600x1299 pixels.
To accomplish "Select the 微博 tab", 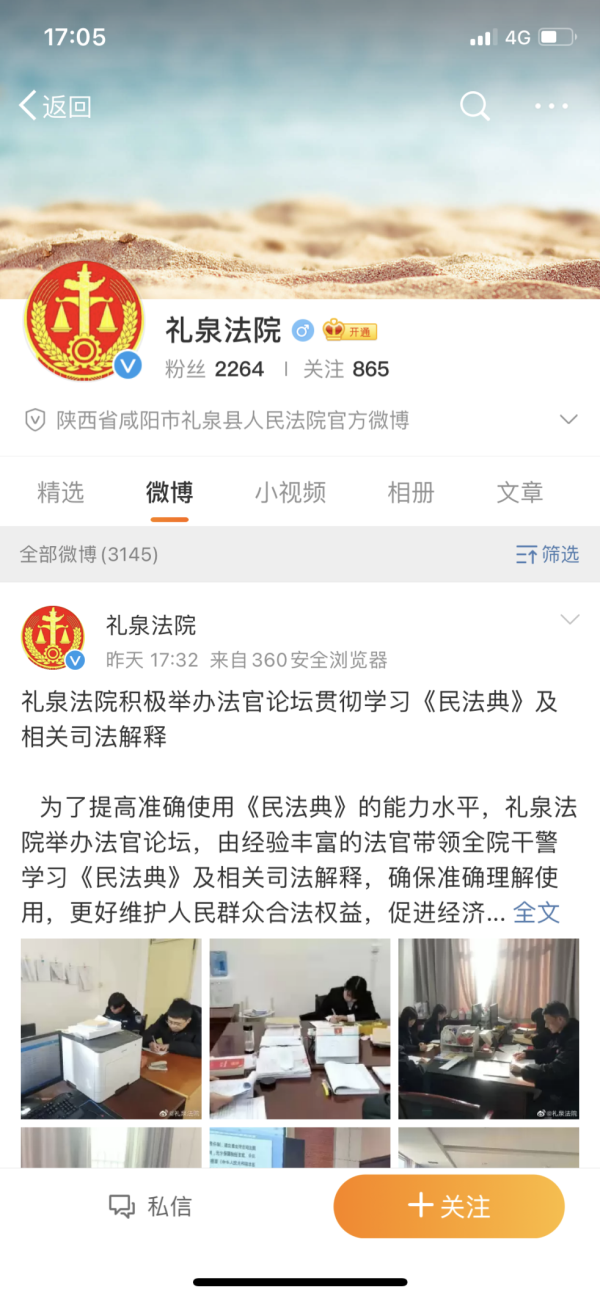I will click(169, 492).
